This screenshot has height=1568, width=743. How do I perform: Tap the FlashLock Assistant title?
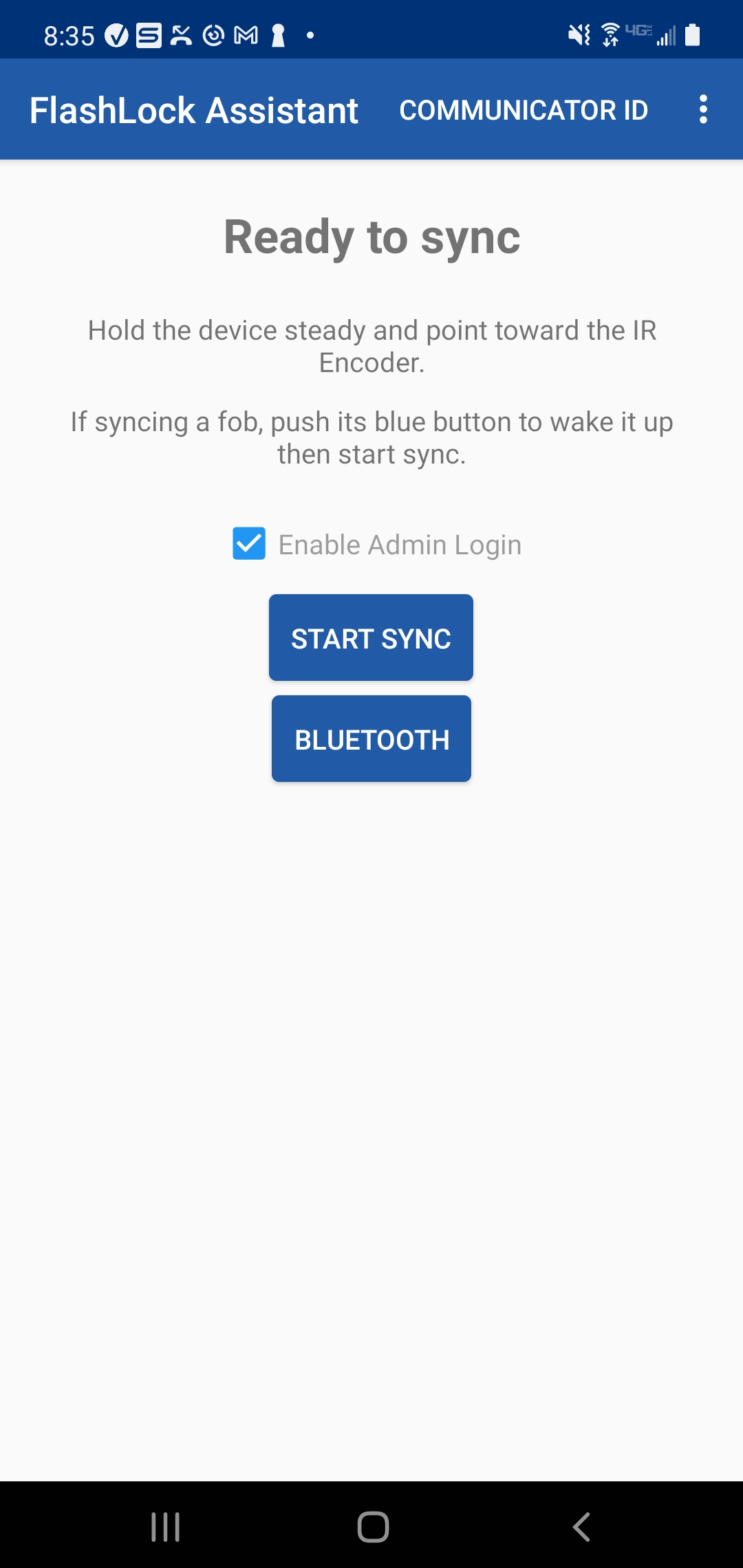(x=193, y=109)
